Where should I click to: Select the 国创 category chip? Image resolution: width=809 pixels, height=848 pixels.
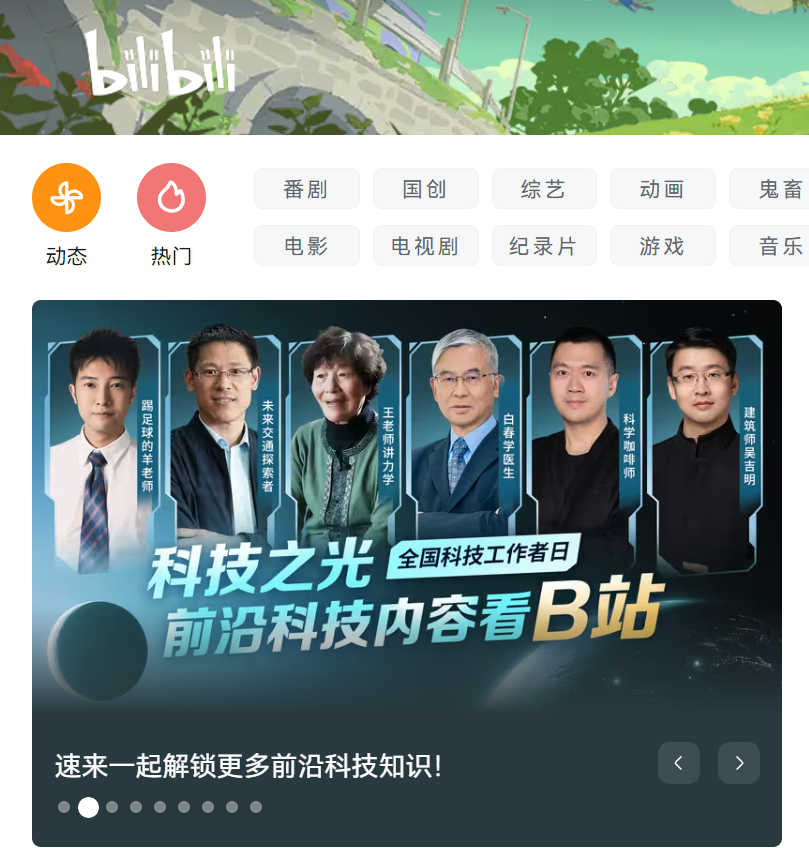tap(425, 189)
